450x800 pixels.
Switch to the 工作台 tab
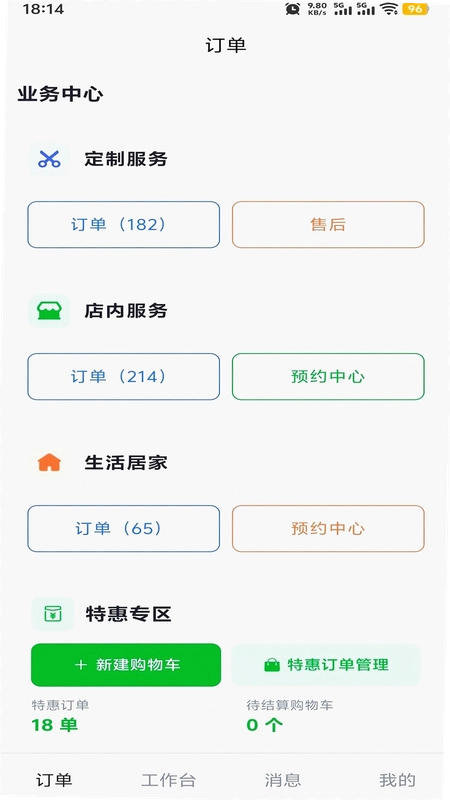pyautogui.click(x=168, y=780)
